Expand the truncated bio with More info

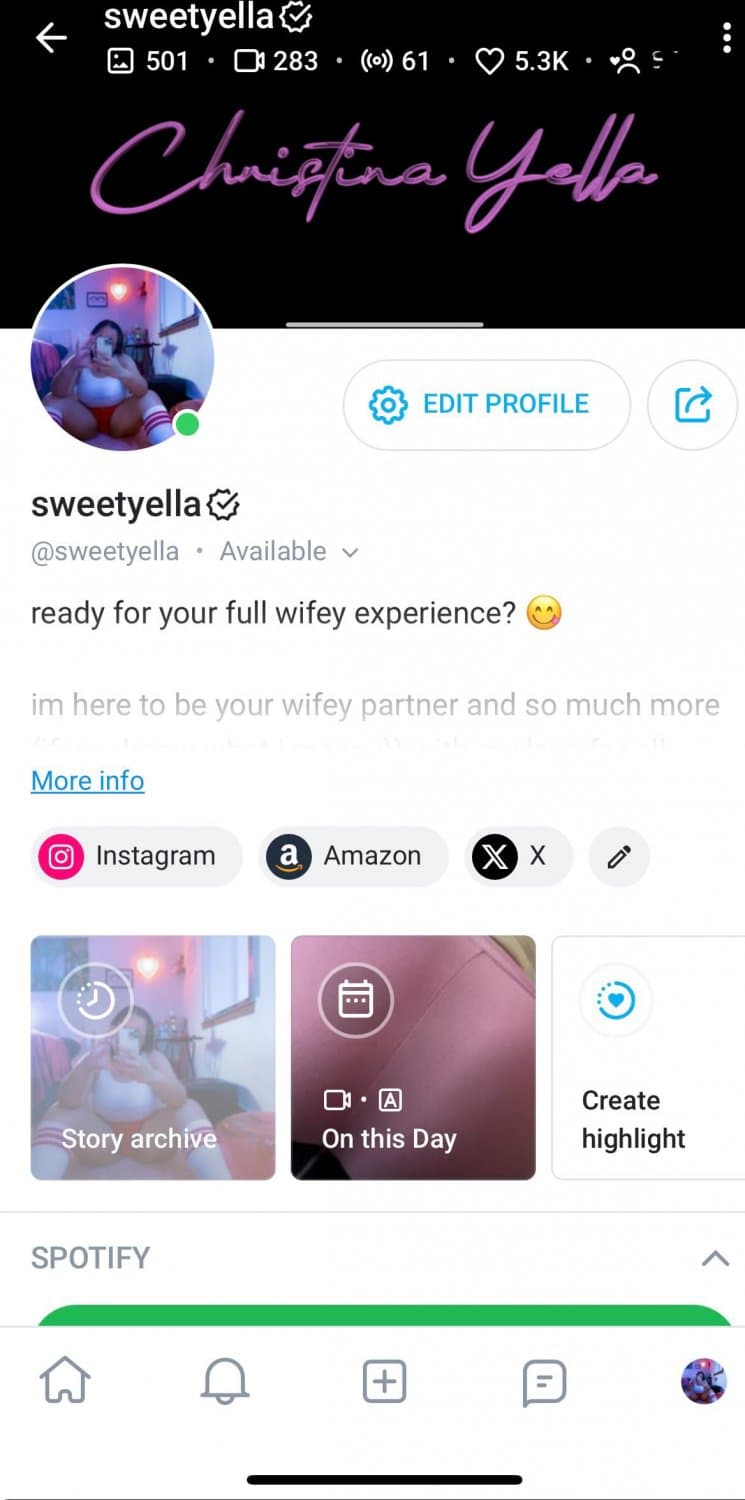tap(87, 780)
